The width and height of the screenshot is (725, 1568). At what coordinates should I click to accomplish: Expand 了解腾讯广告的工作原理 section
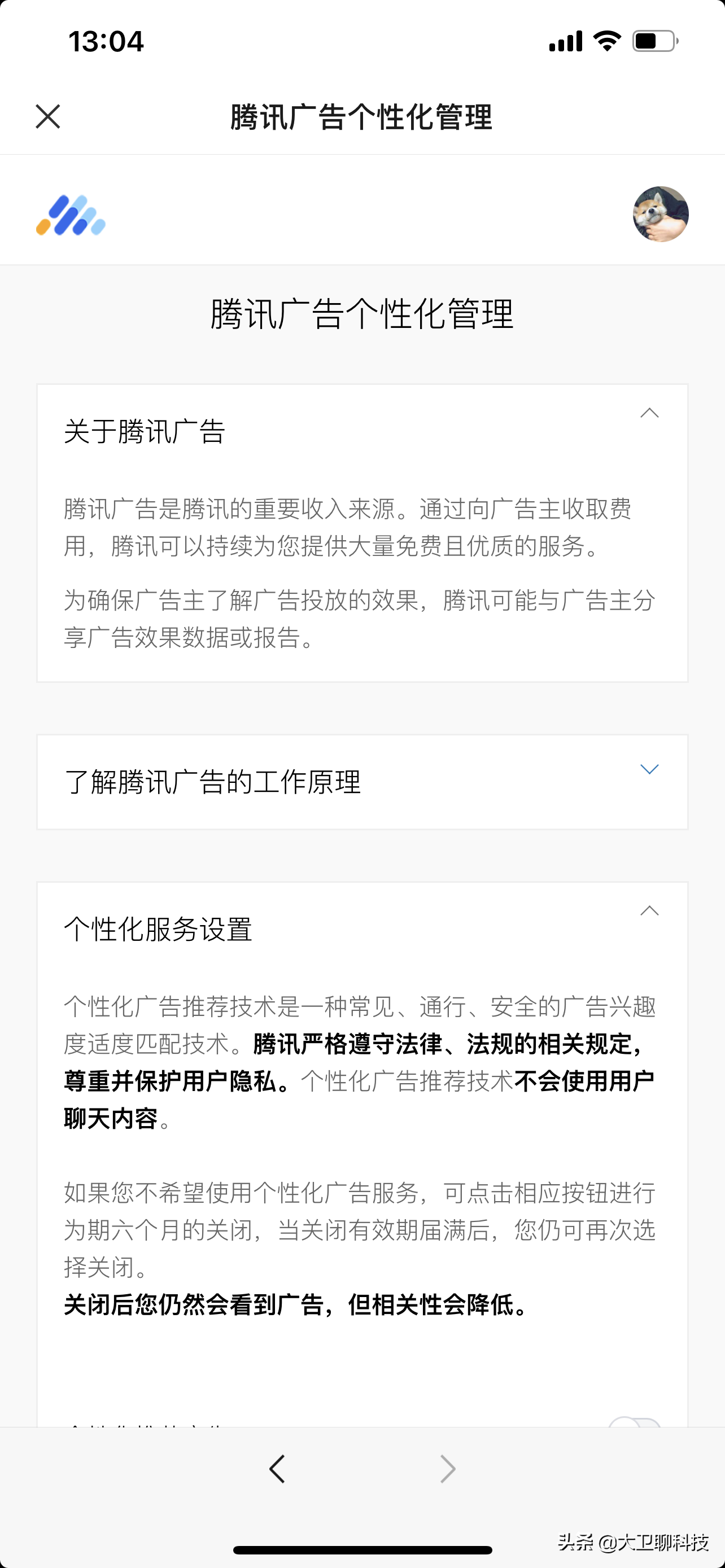[649, 769]
